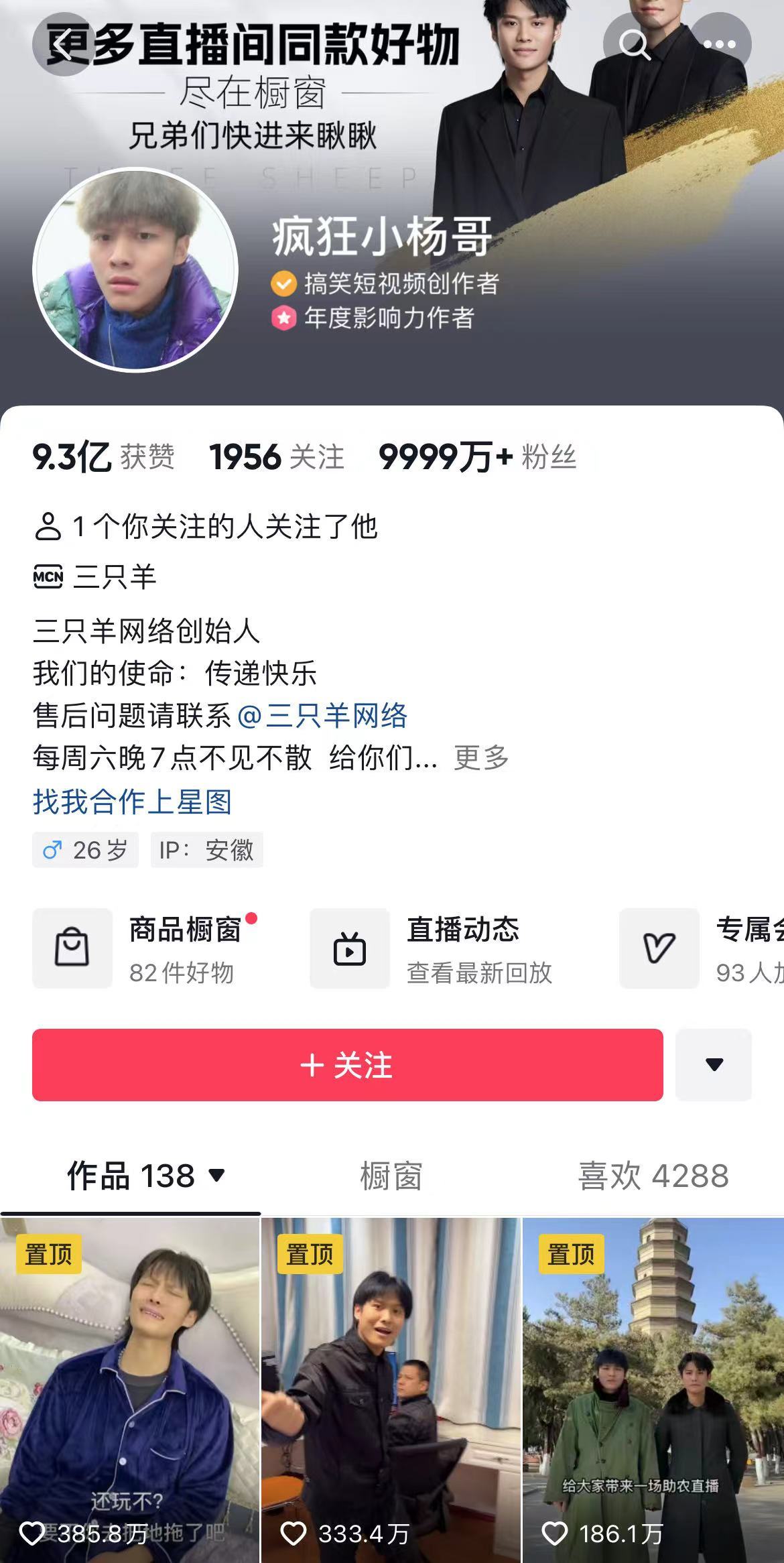Image resolution: width=784 pixels, height=1563 pixels.
Task: Open search on this profile
Action: (x=634, y=44)
